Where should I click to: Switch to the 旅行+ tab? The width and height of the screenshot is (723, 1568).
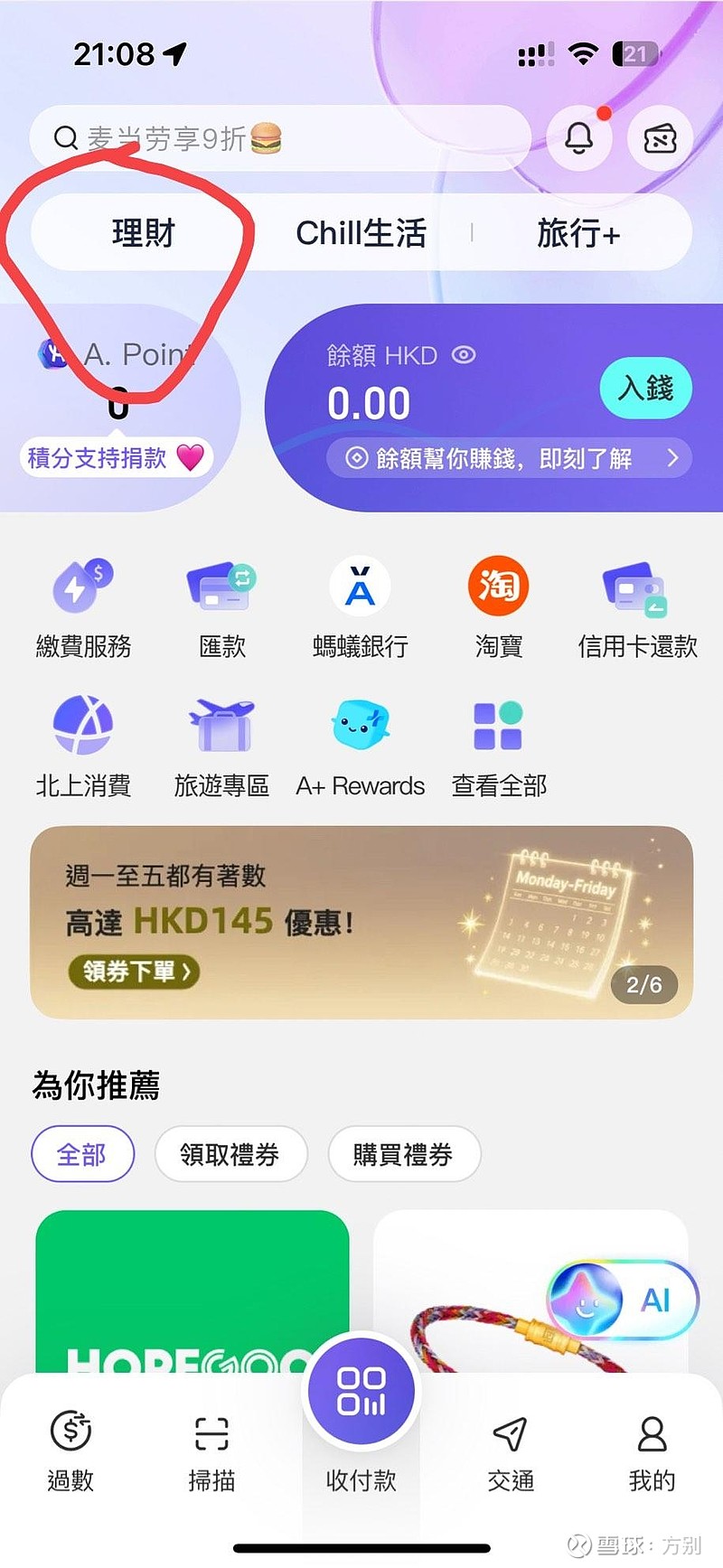coord(577,232)
